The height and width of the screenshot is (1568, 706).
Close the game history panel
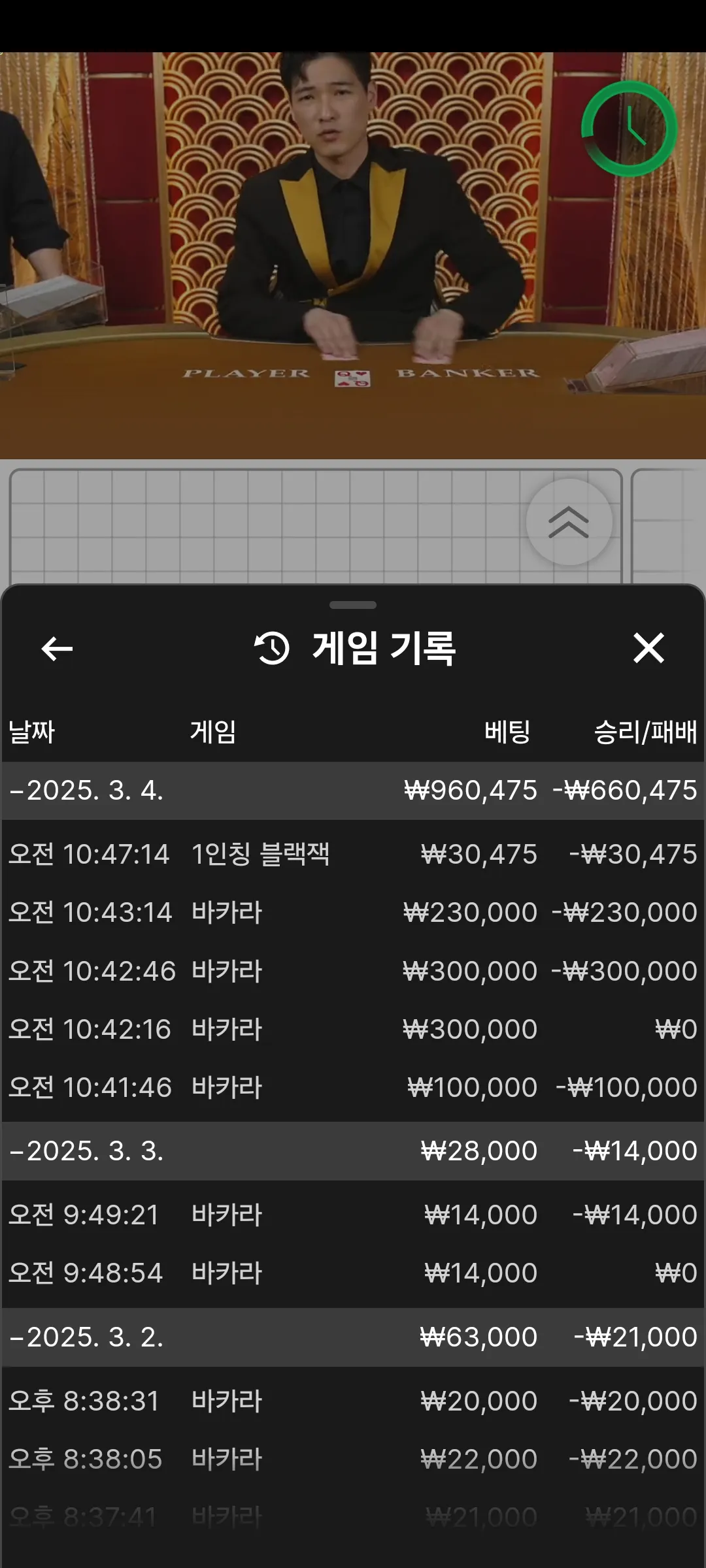click(648, 648)
